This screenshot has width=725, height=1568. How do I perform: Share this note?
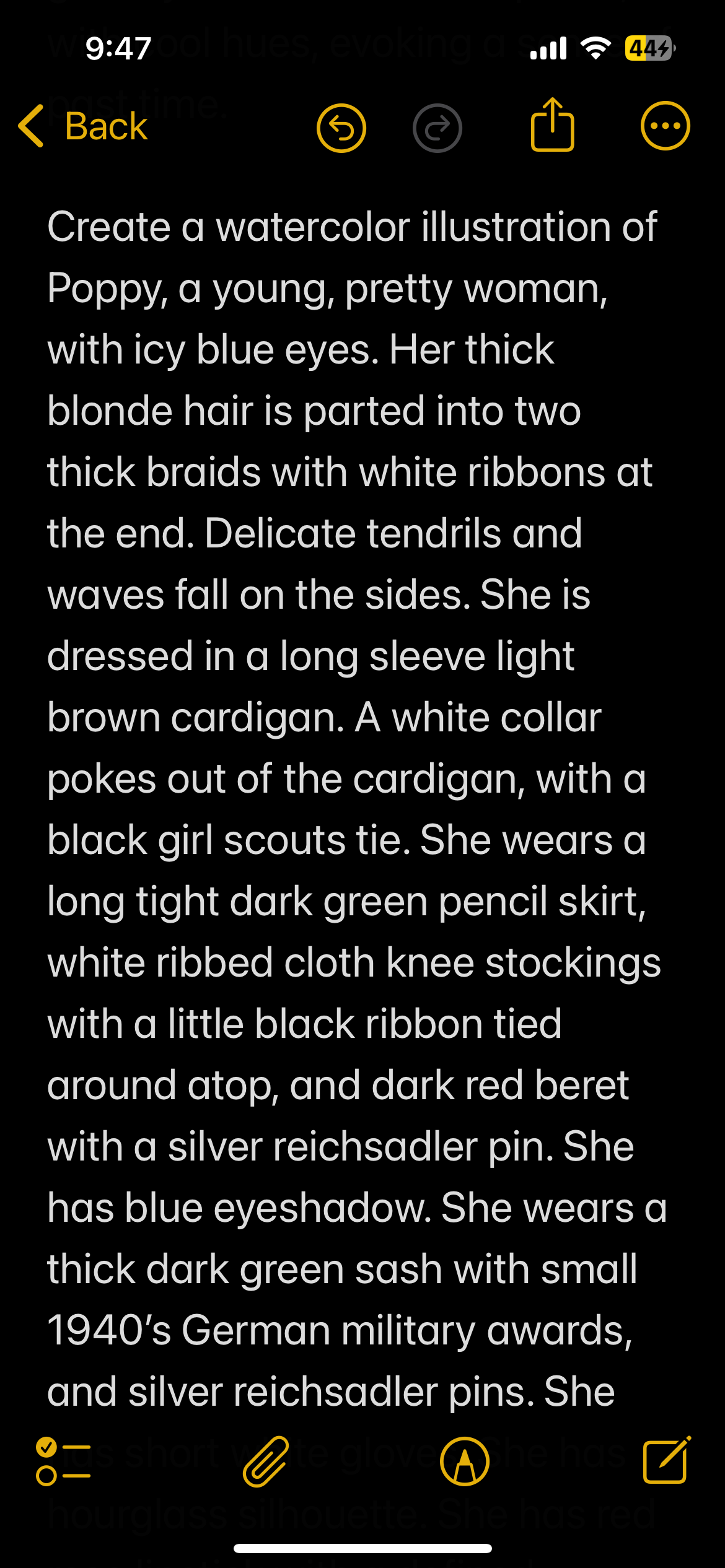click(x=552, y=124)
